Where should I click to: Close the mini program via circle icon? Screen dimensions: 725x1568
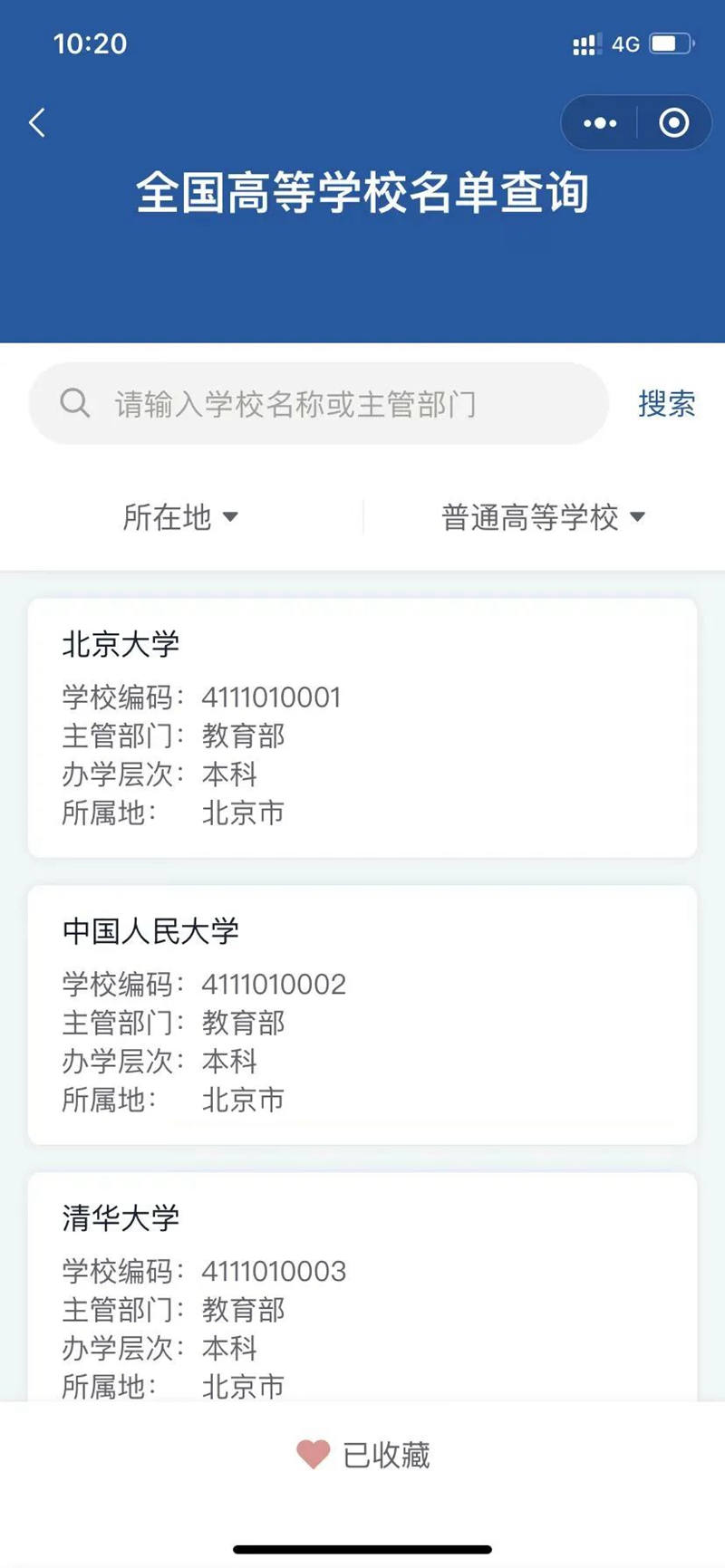673,123
